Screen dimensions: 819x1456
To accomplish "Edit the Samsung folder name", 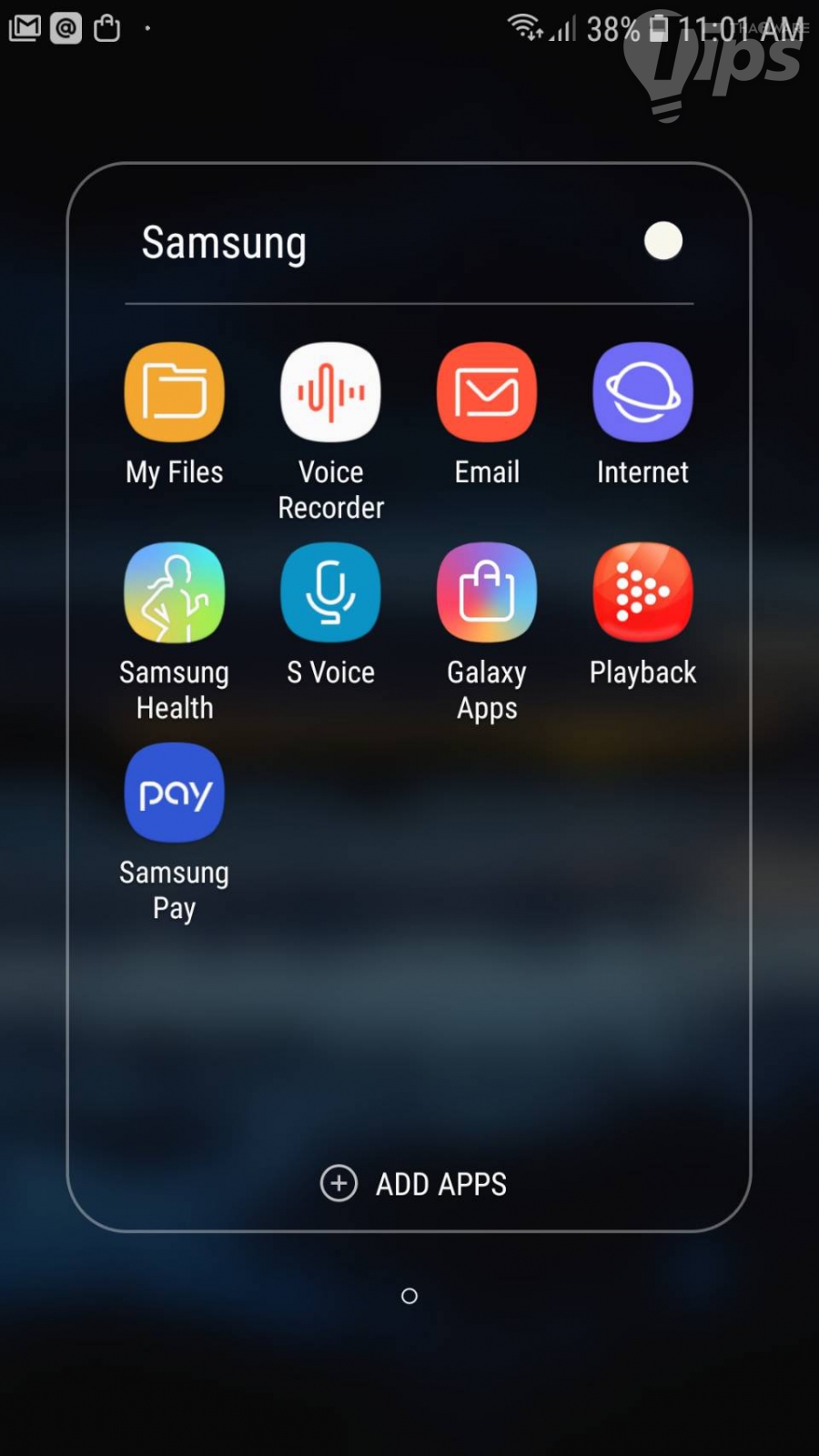I will pyautogui.click(x=224, y=243).
